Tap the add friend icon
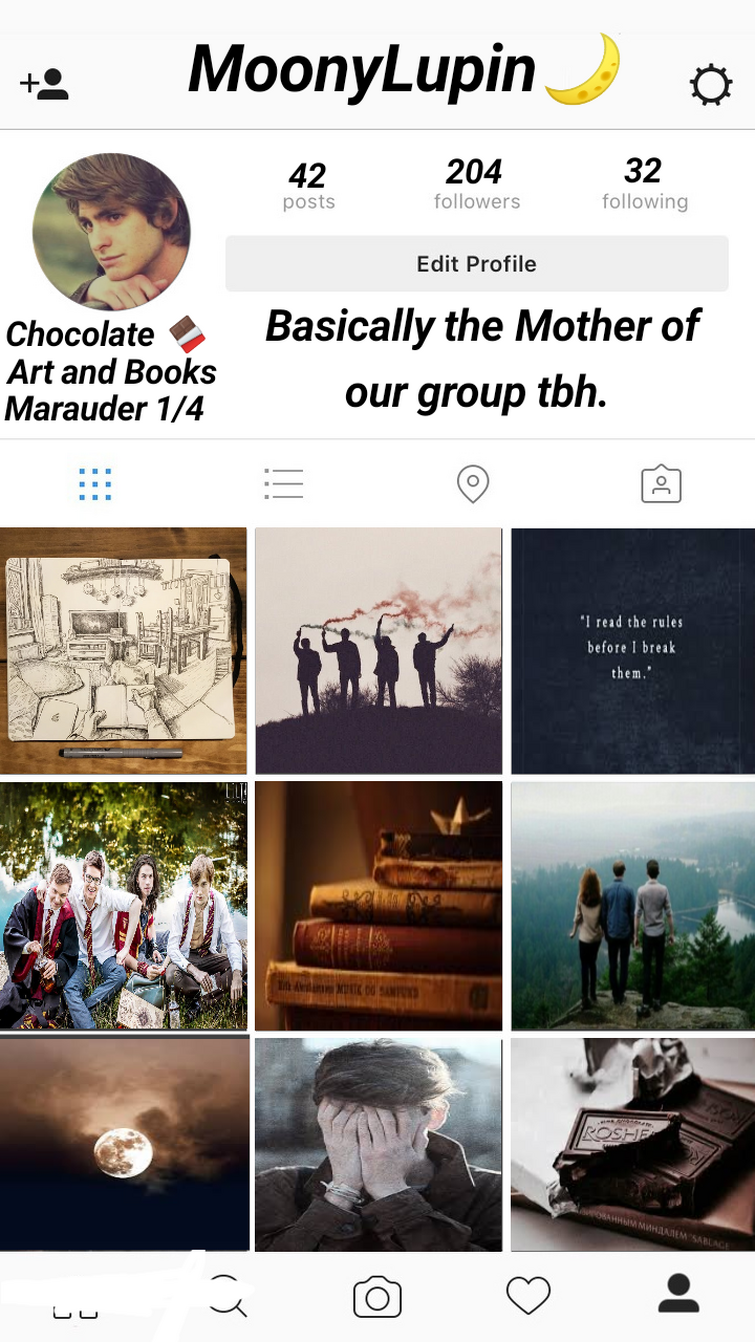The width and height of the screenshot is (755, 1342). 45,84
